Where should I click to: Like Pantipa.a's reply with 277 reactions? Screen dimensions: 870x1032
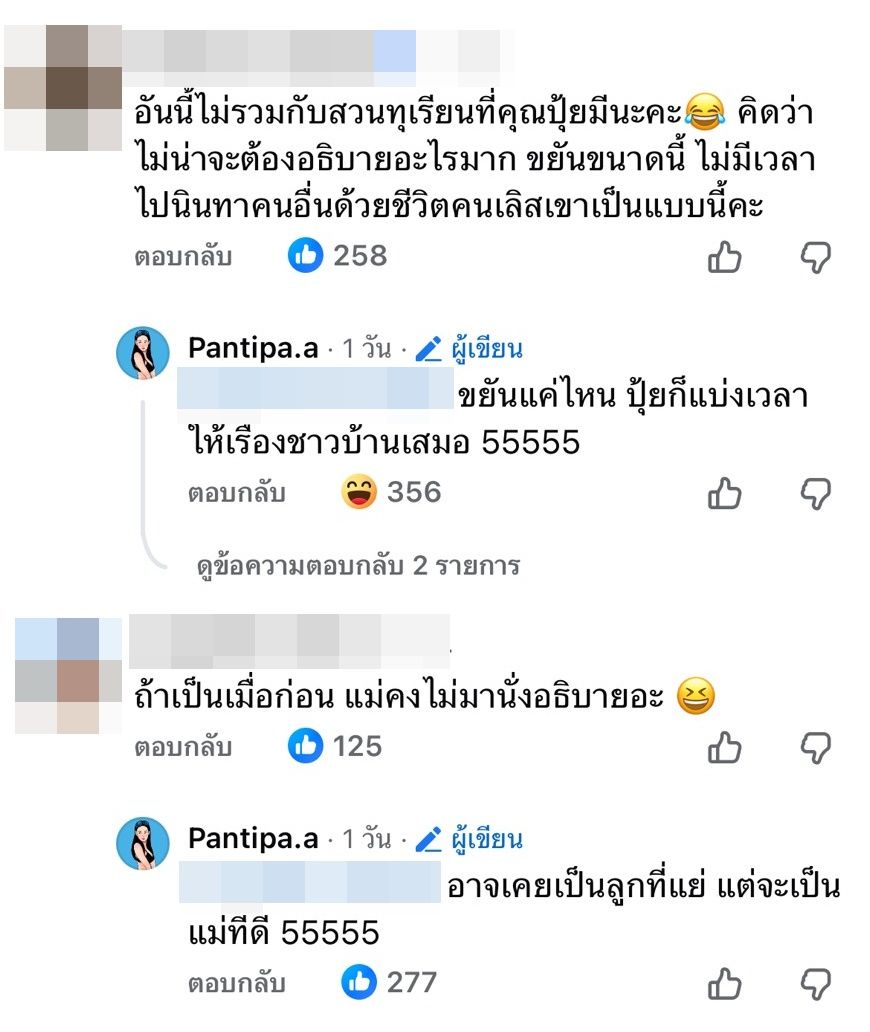tap(725, 983)
